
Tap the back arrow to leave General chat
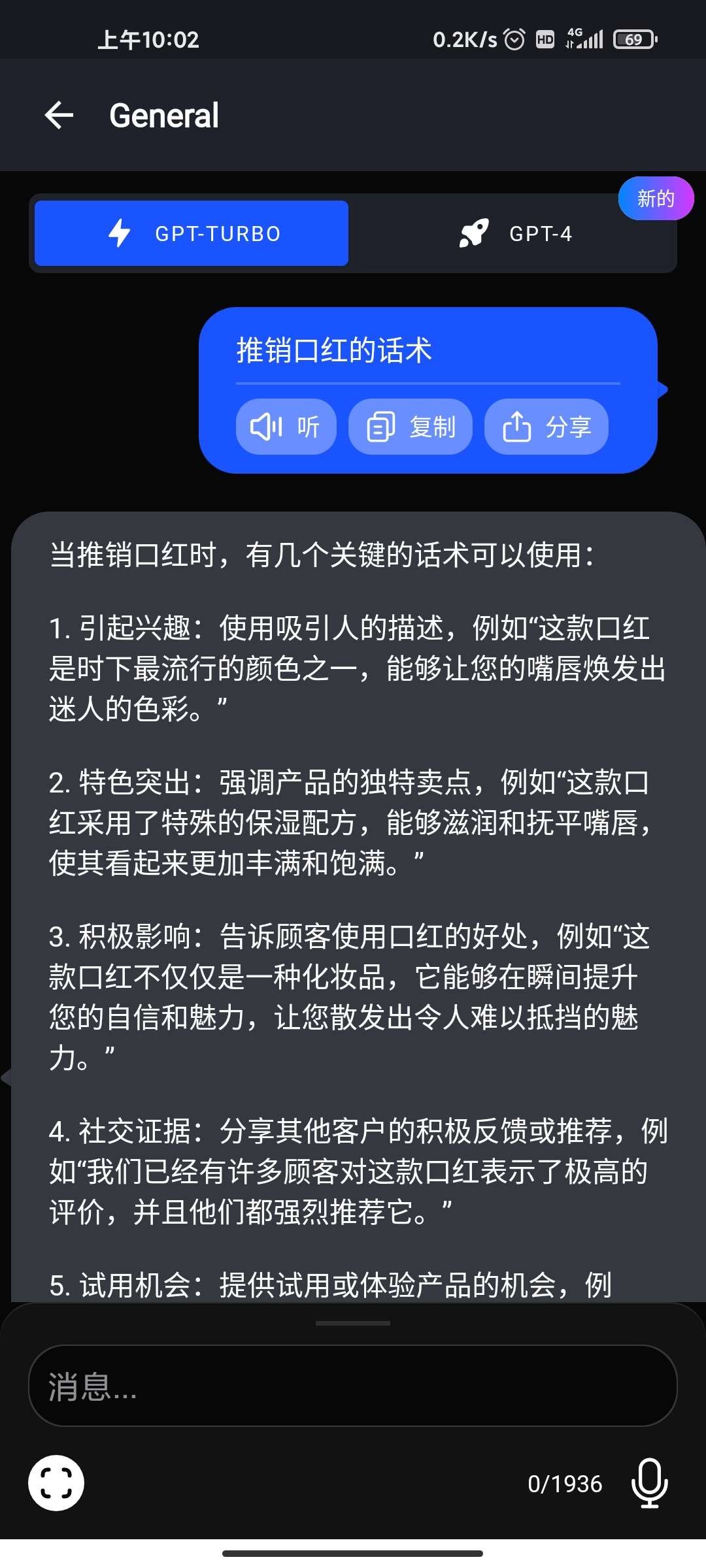click(59, 115)
